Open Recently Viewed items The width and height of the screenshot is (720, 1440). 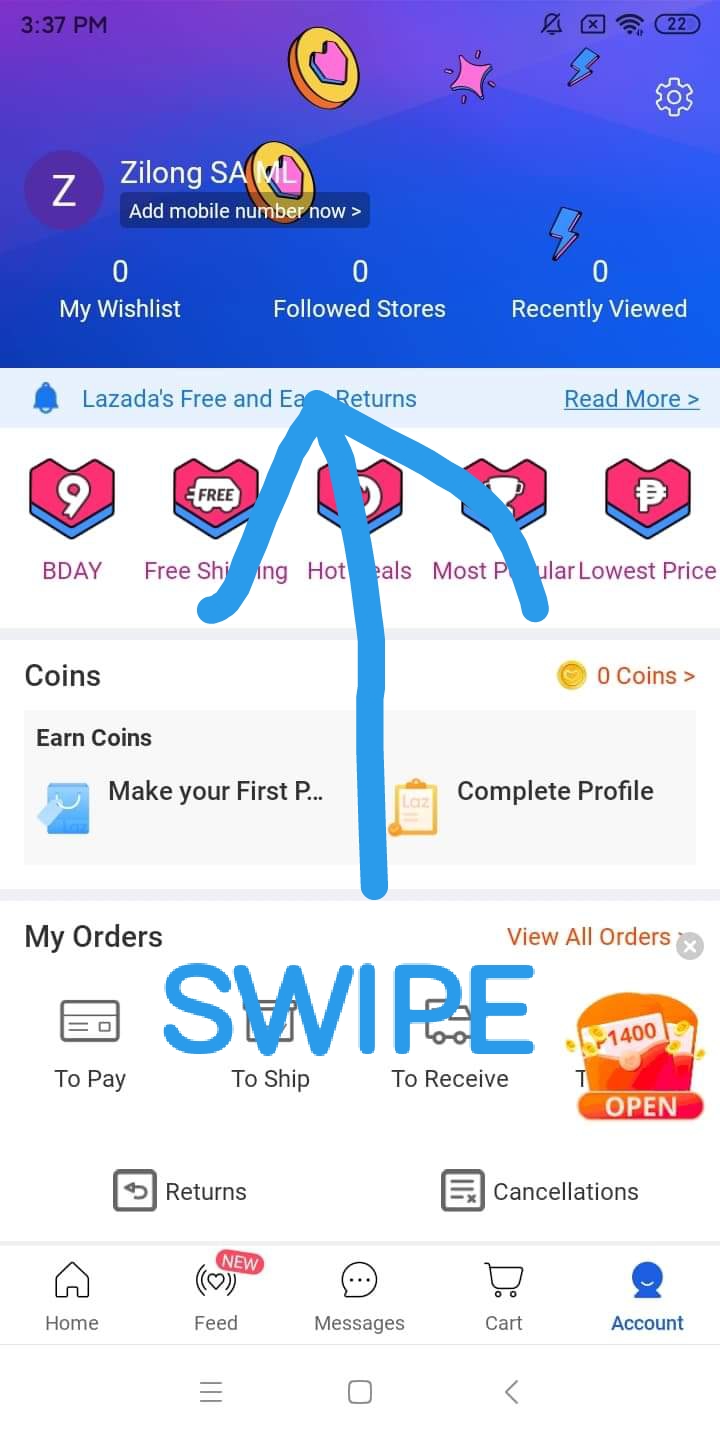click(x=599, y=290)
